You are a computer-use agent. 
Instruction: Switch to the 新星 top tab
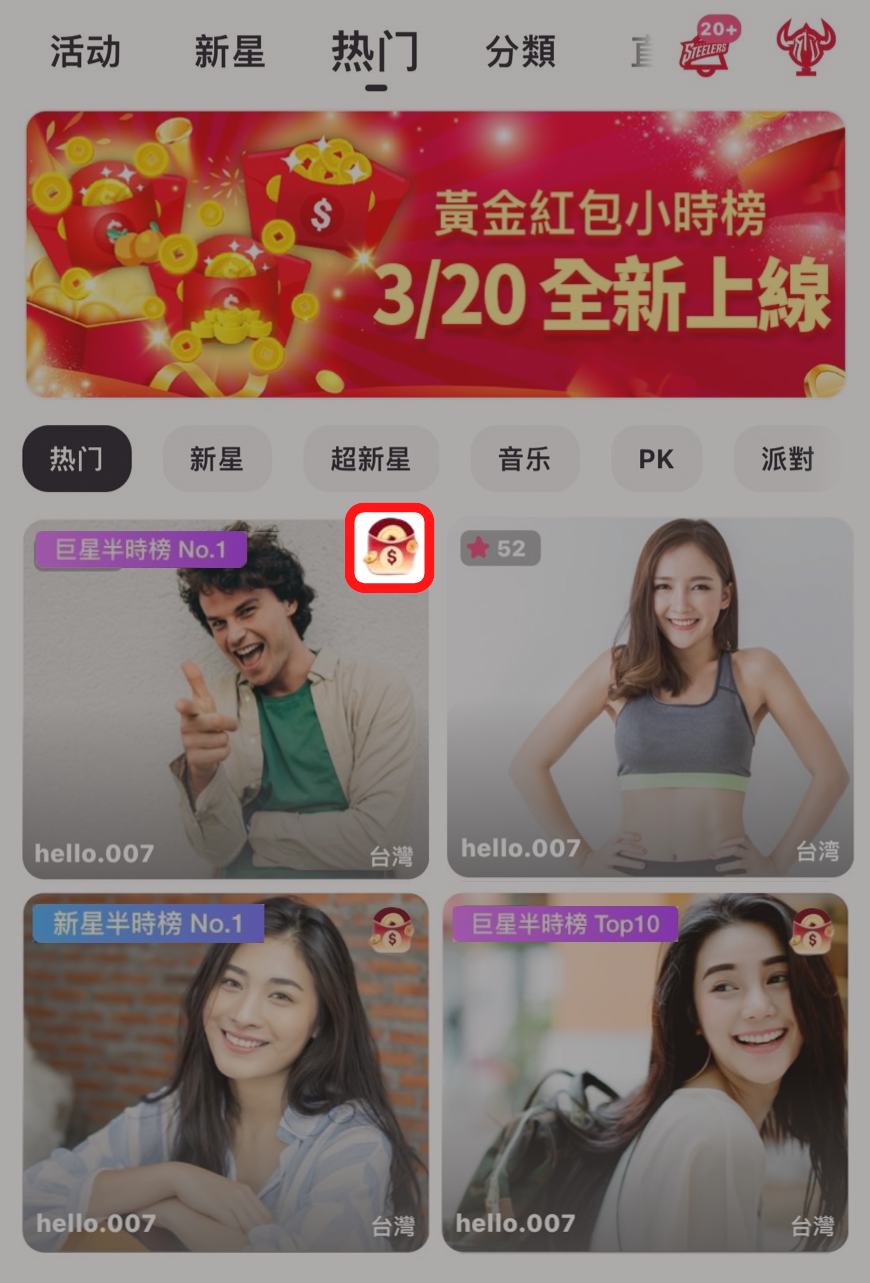[229, 52]
